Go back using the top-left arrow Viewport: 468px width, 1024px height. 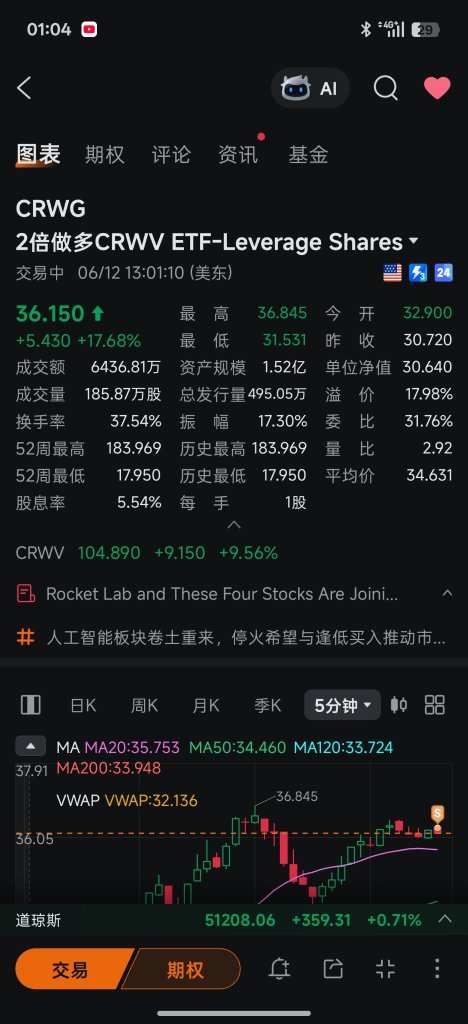(x=24, y=88)
